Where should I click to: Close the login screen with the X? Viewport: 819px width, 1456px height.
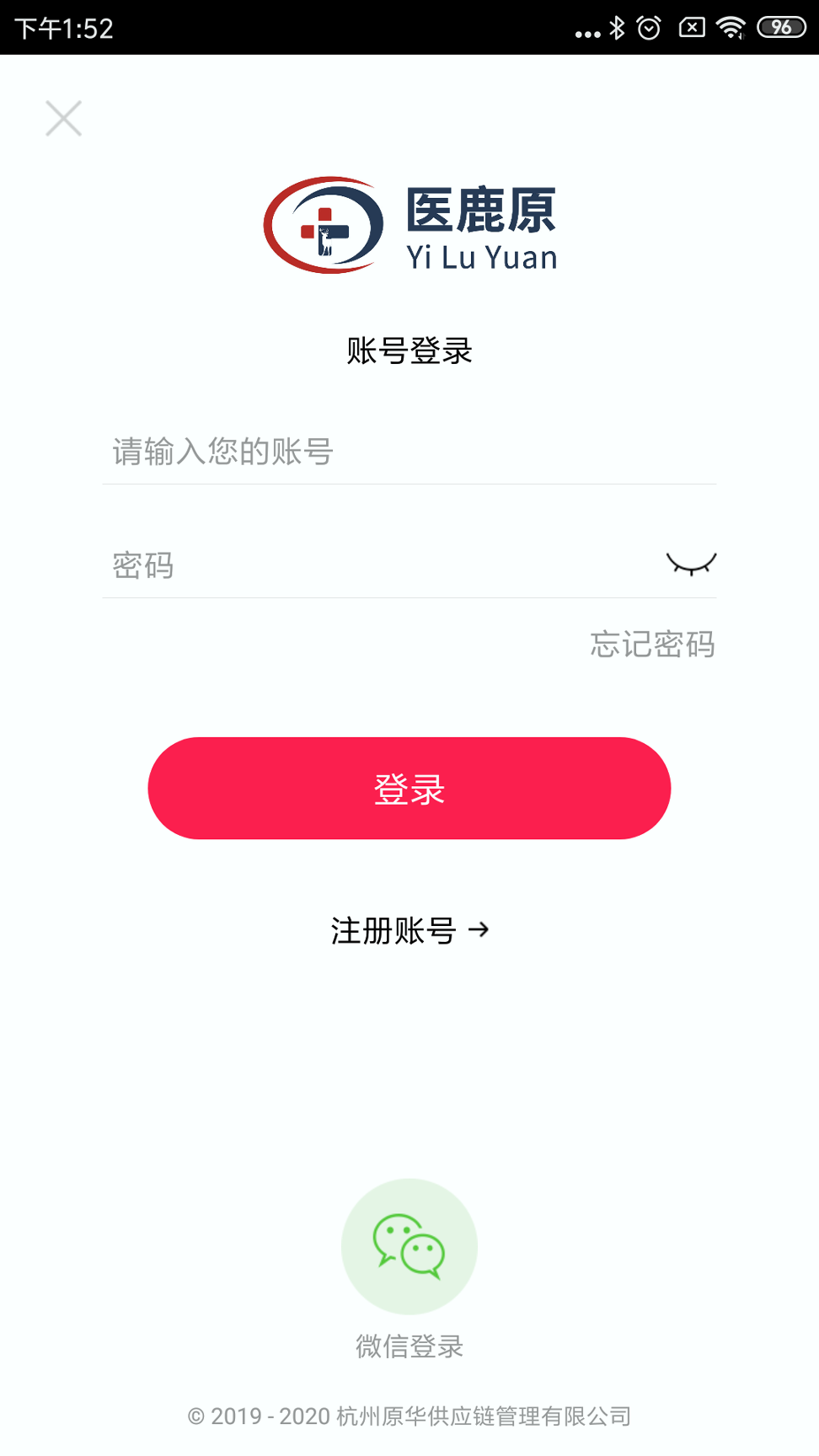pyautogui.click(x=63, y=118)
